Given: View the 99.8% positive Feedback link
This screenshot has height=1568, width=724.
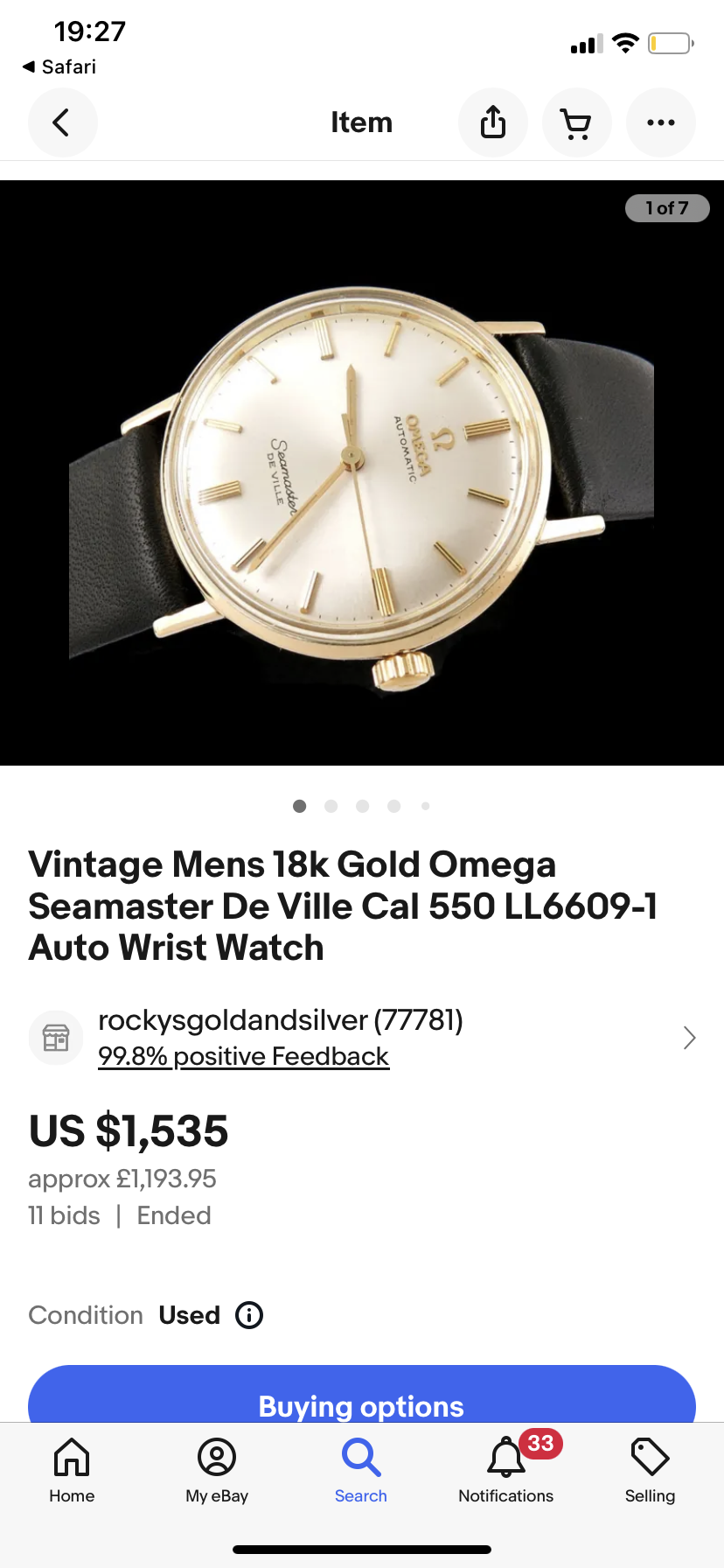Looking at the screenshot, I should tap(243, 1057).
